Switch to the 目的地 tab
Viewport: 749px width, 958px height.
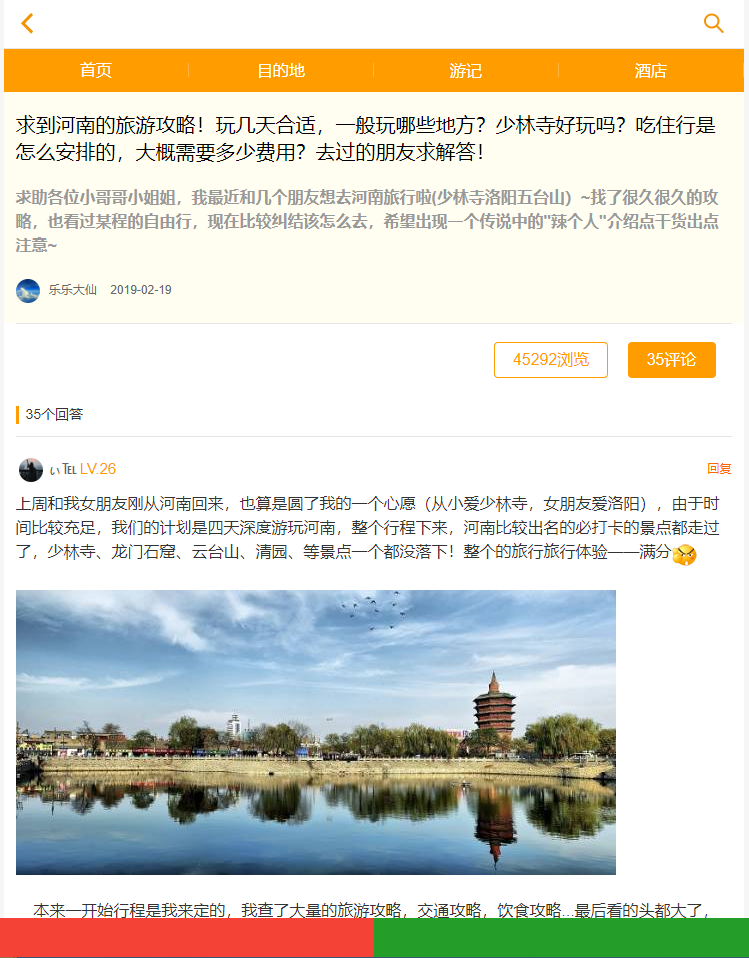(x=281, y=71)
